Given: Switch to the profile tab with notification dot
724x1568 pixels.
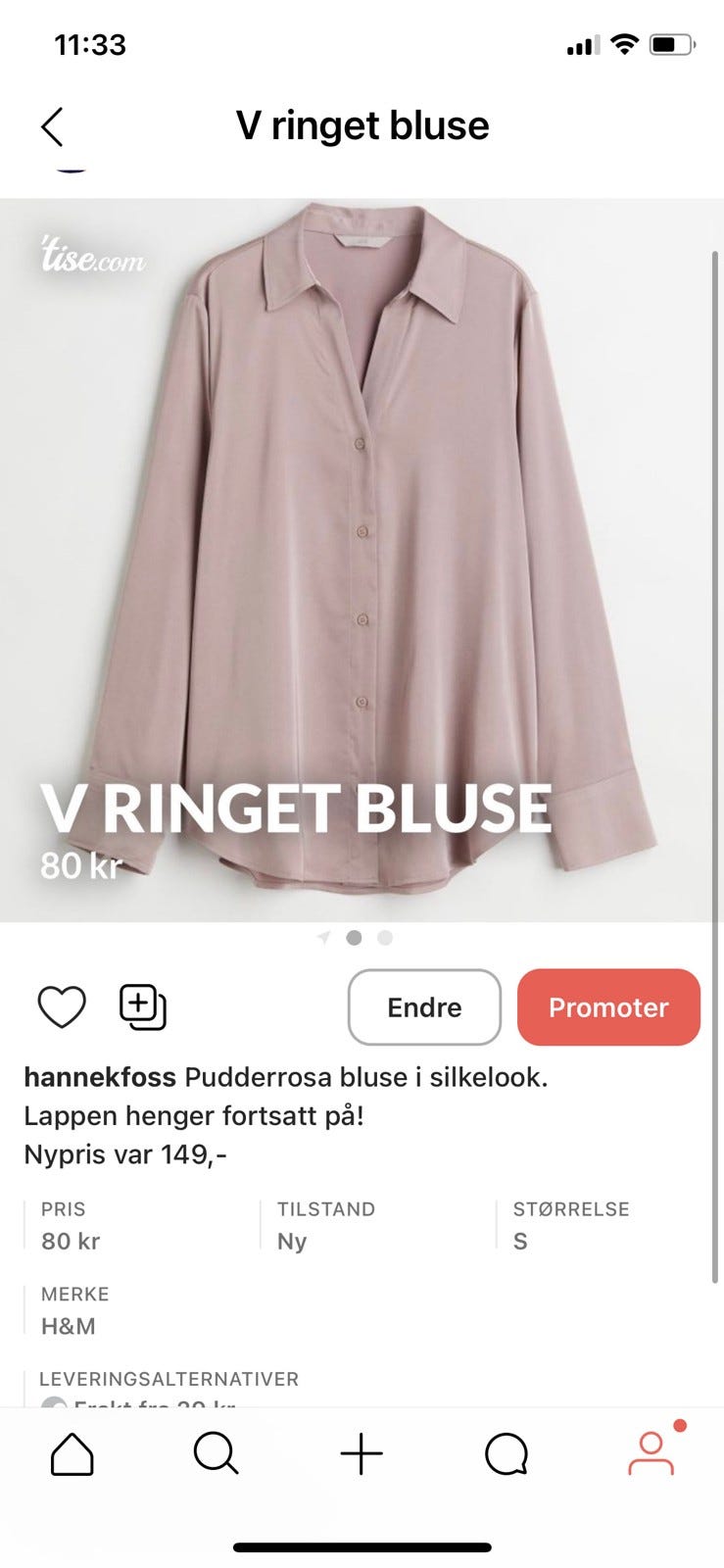Looking at the screenshot, I should pyautogui.click(x=651, y=1455).
